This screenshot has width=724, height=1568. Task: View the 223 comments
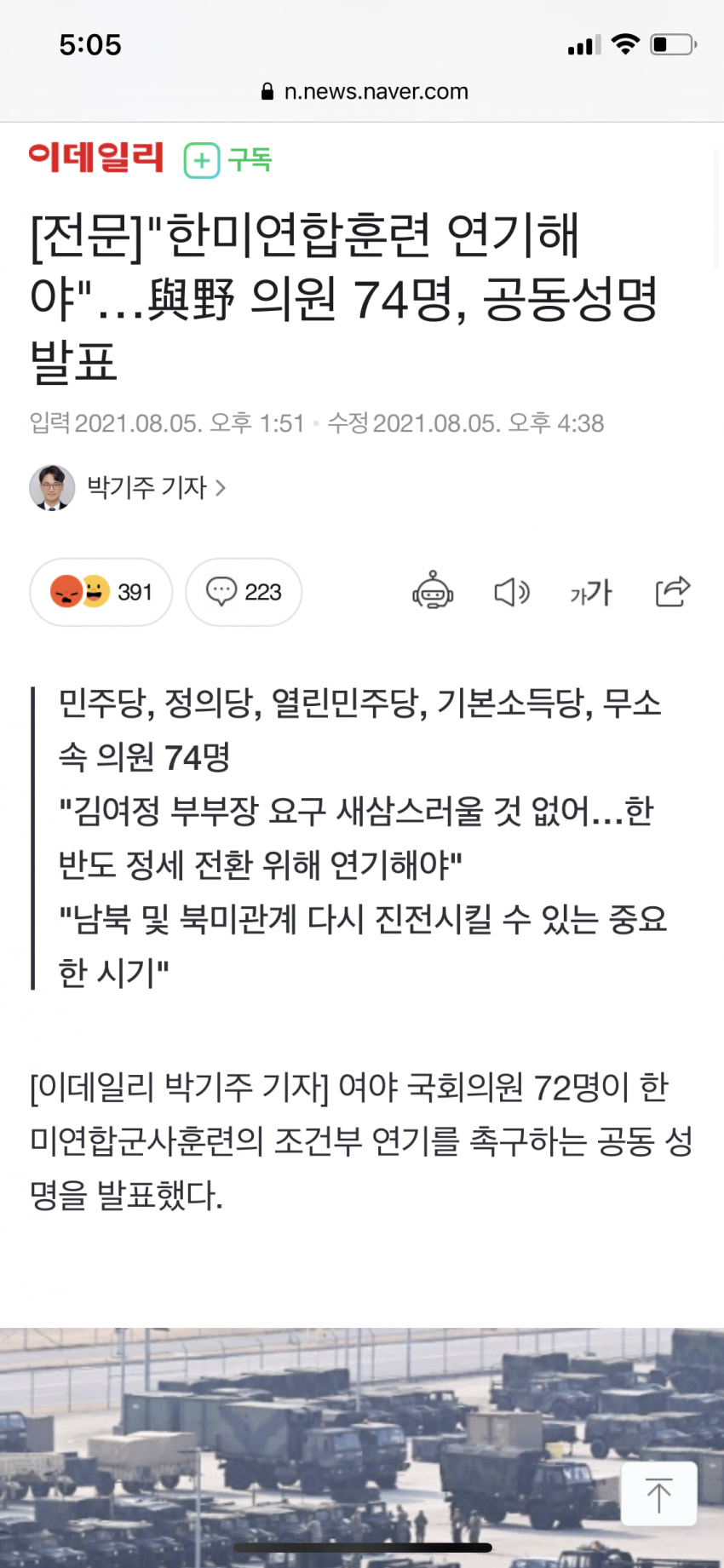[x=244, y=592]
